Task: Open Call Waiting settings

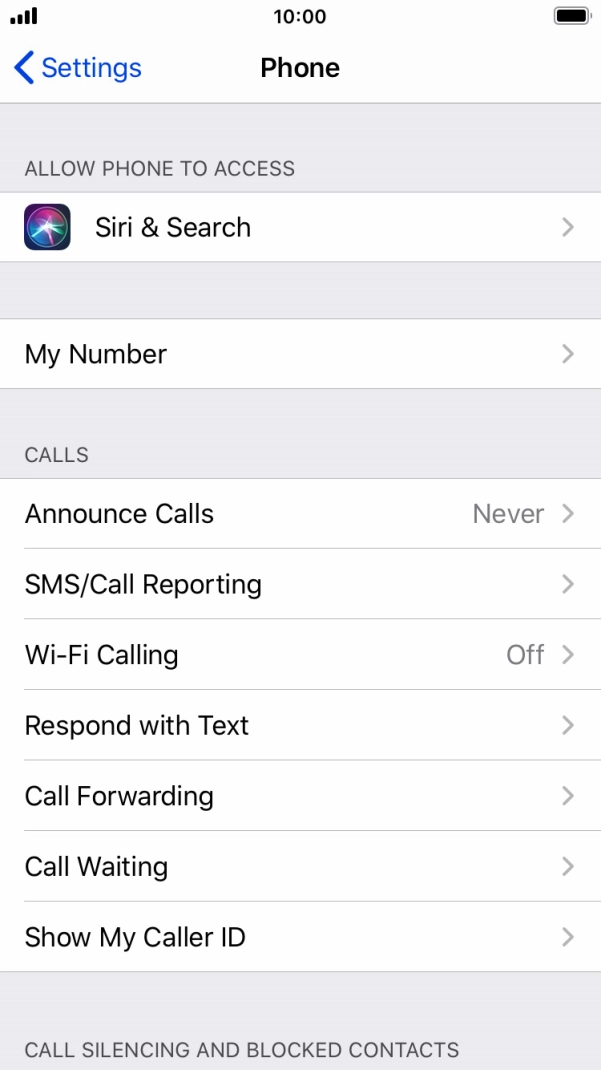Action: (300, 866)
